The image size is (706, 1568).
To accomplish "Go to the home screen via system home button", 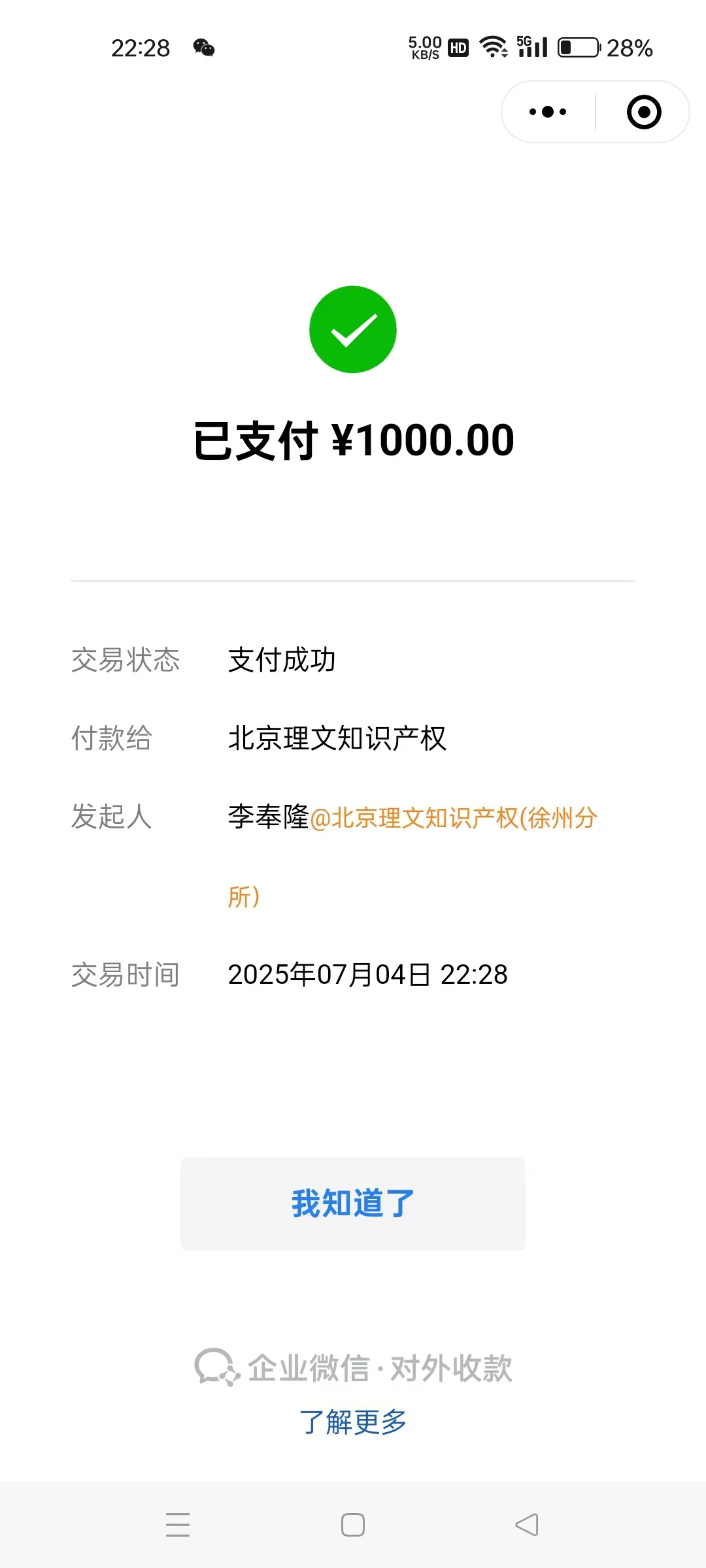I will tap(353, 1525).
